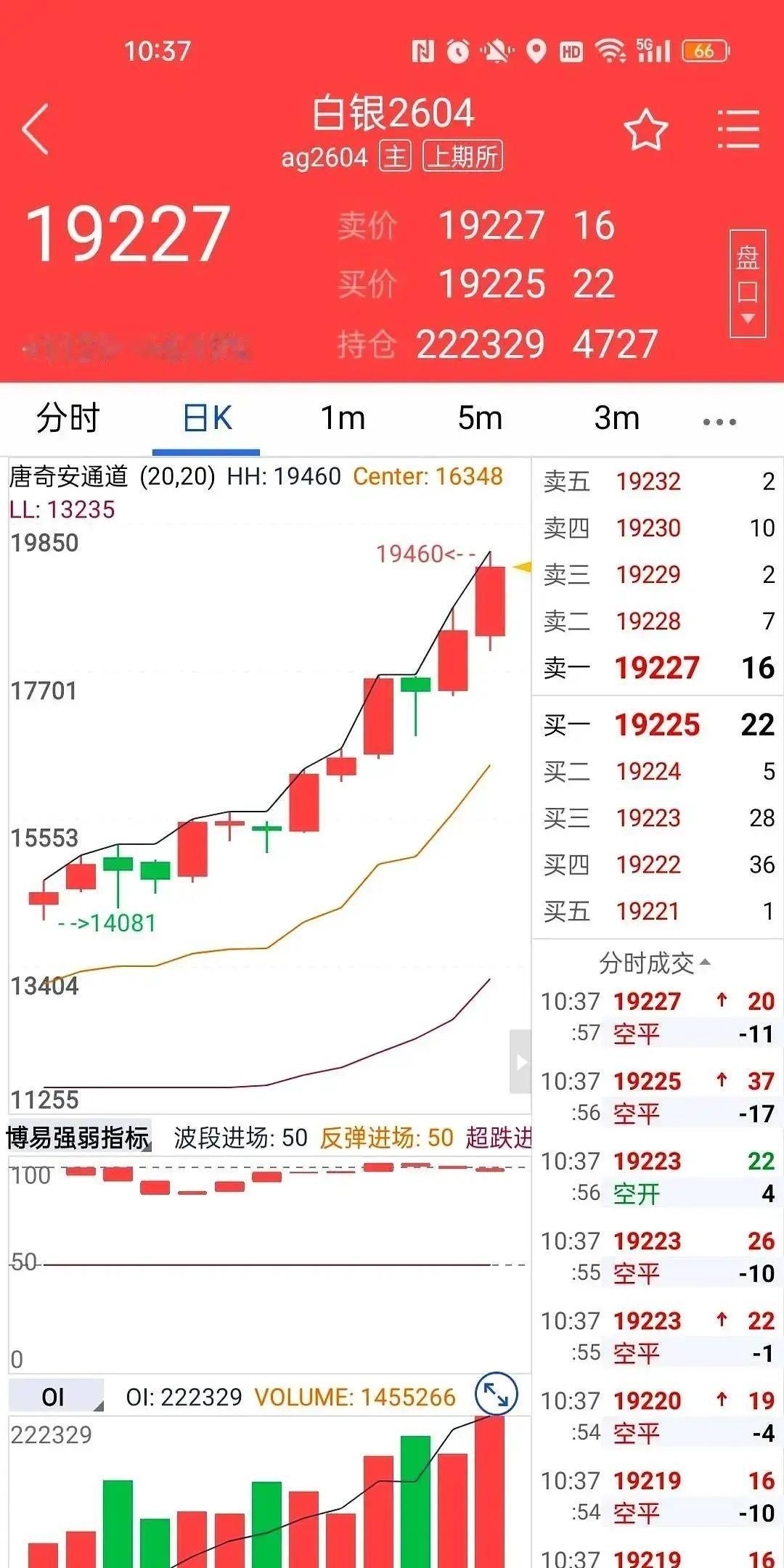This screenshot has width=784, height=1568.
Task: Switch to the 分时 tab
Action: pyautogui.click(x=68, y=418)
